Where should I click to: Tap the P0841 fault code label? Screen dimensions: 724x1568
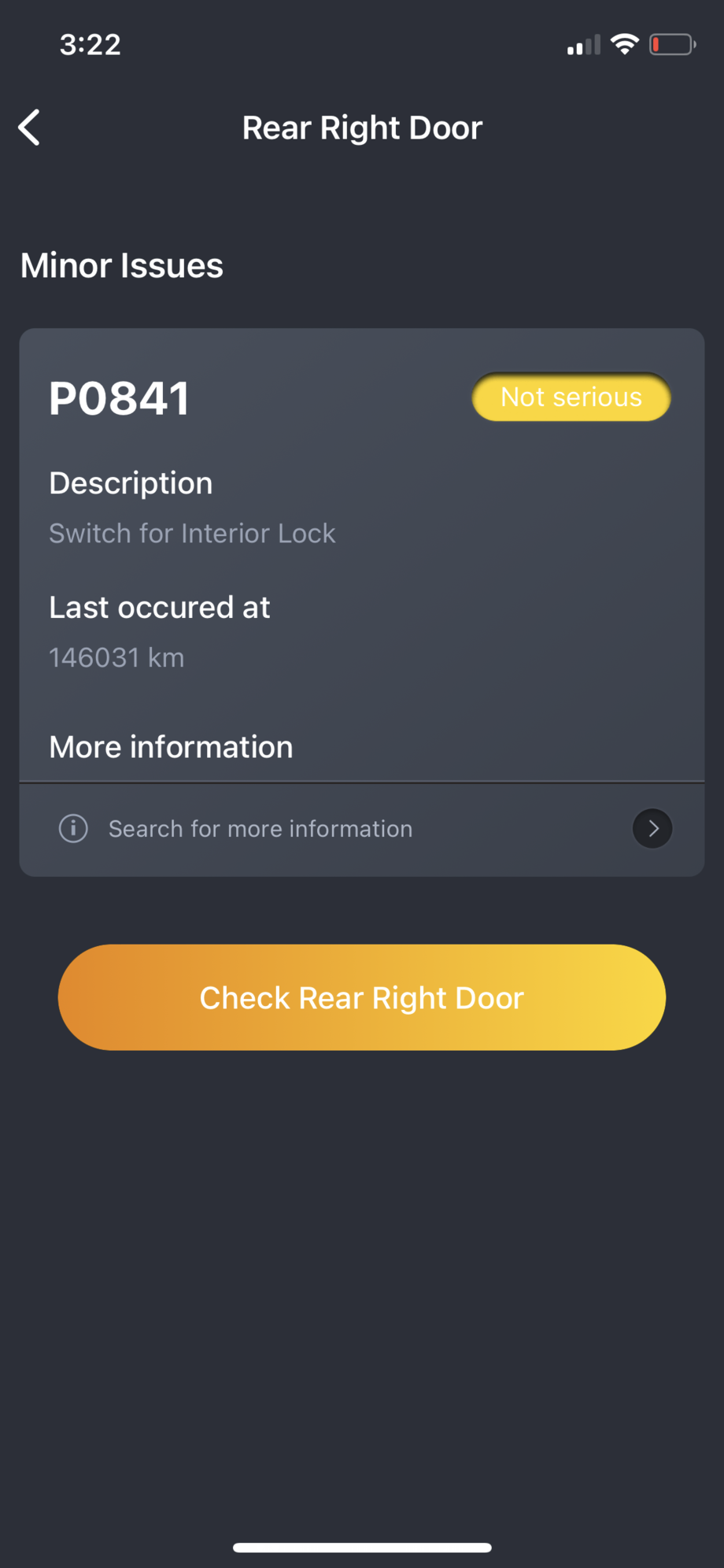pos(119,398)
